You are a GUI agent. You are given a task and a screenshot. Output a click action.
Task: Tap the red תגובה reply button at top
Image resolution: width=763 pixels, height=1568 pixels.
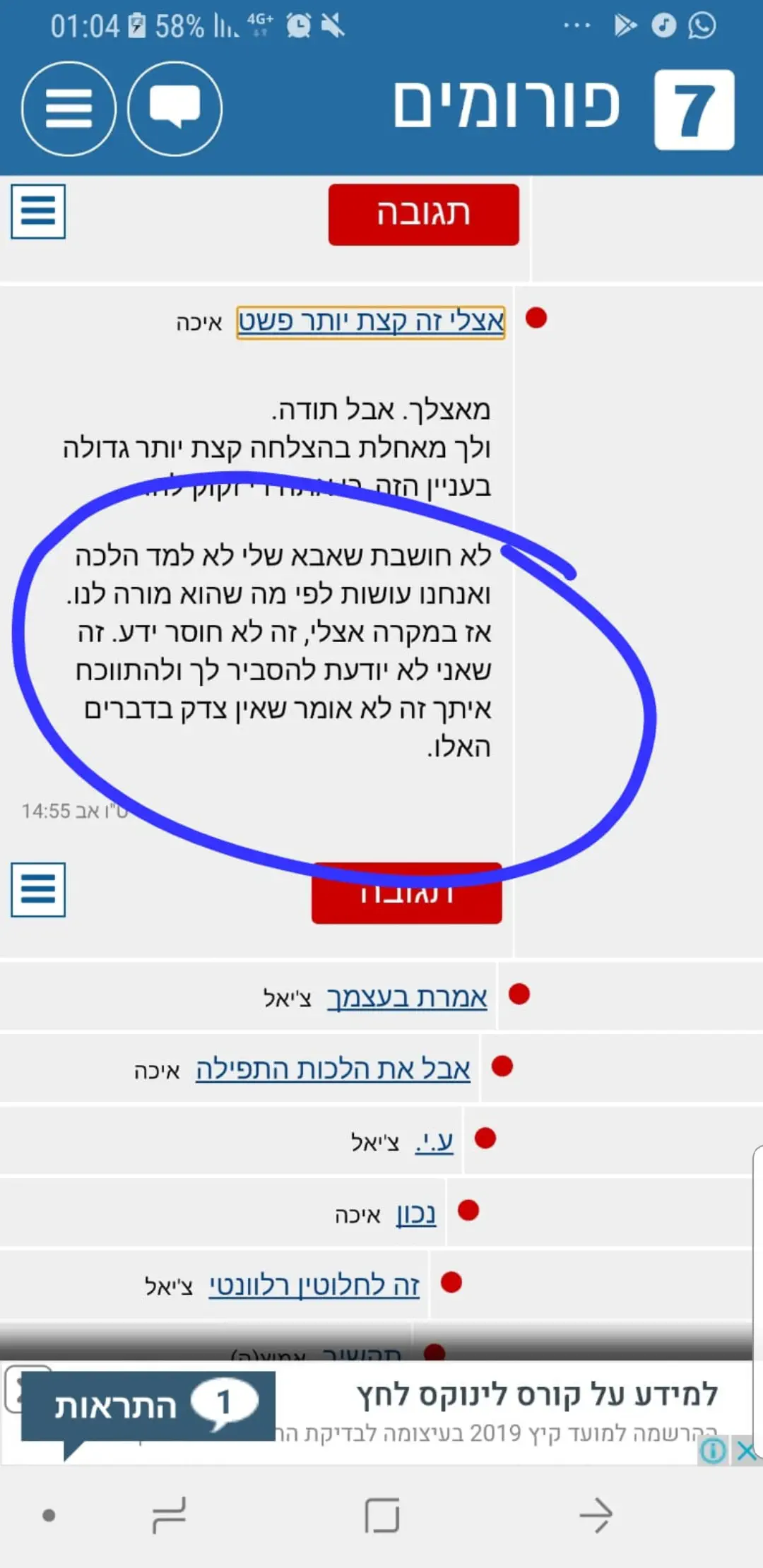423,214
